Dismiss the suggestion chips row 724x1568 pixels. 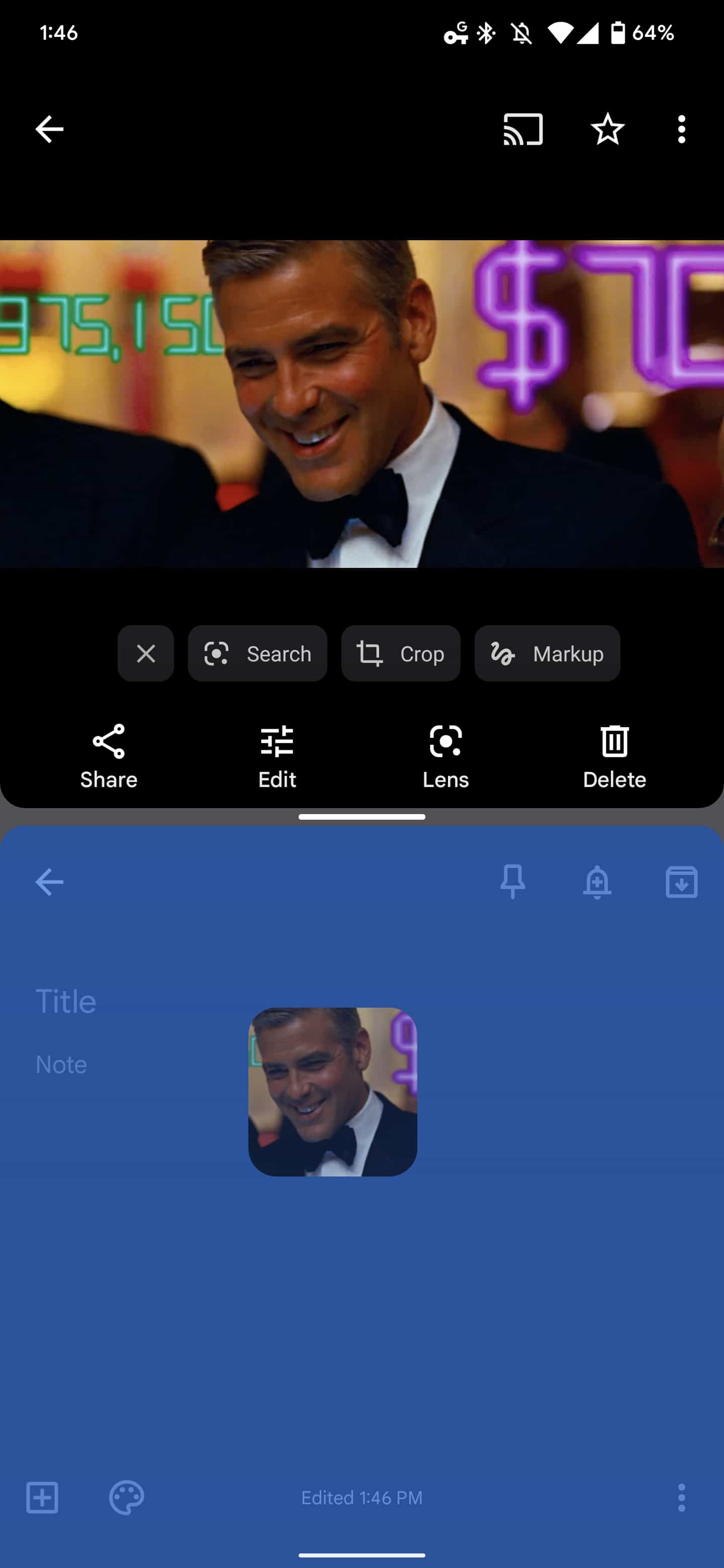[145, 654]
